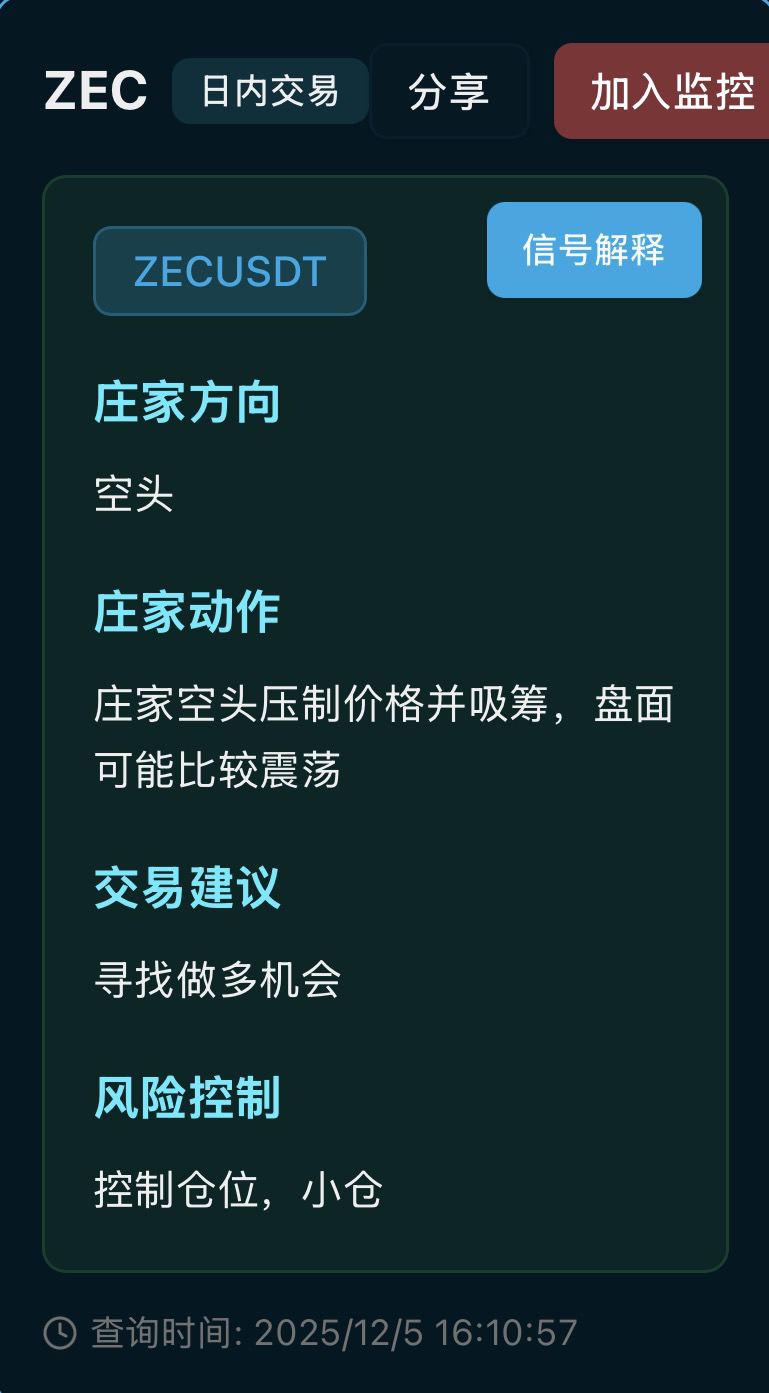Screen dimensions: 769x1393
Task: Tap the ZECUSDT pair chip
Action: pos(230,271)
